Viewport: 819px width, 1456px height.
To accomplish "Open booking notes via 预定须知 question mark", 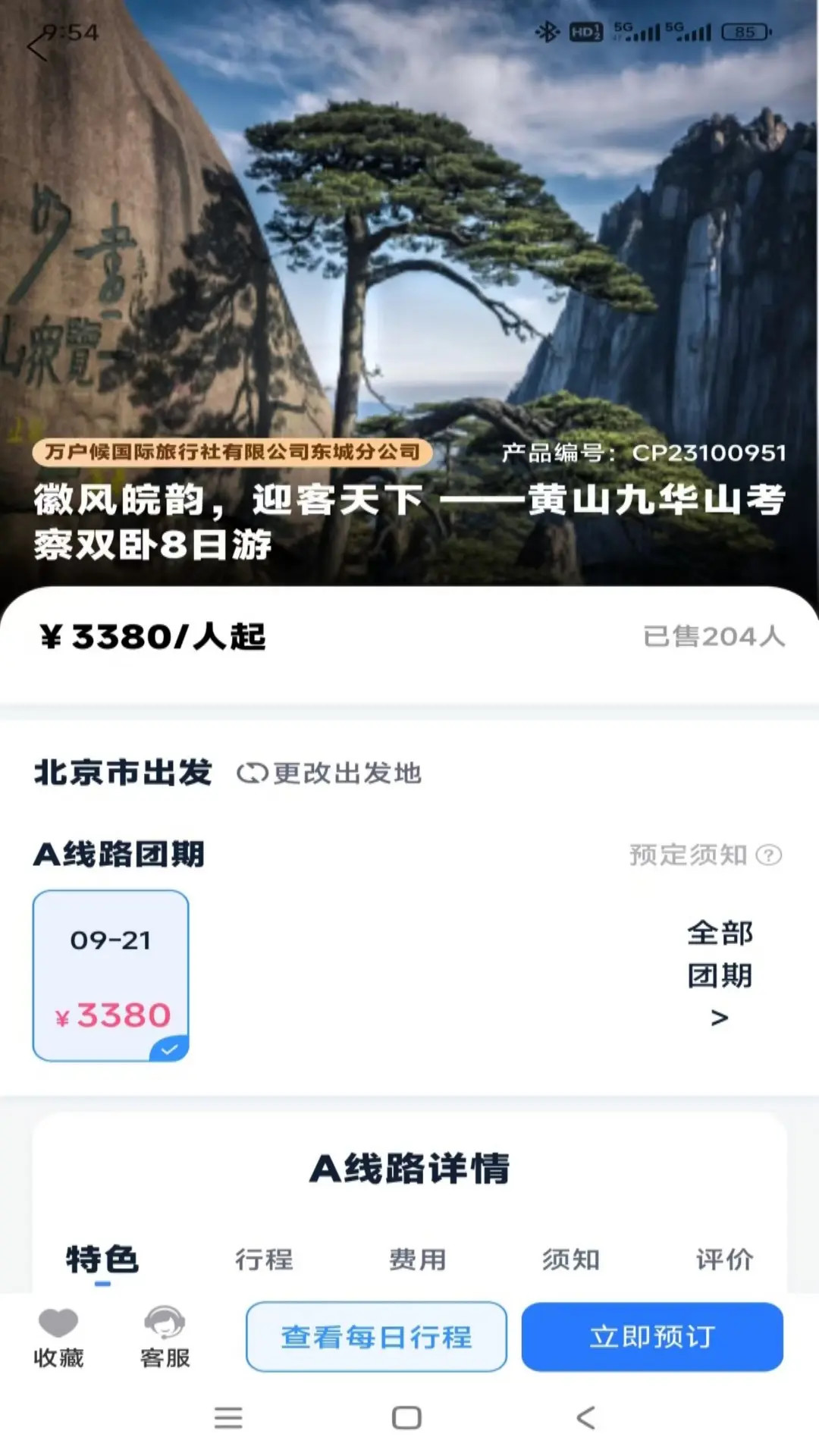I will click(769, 854).
